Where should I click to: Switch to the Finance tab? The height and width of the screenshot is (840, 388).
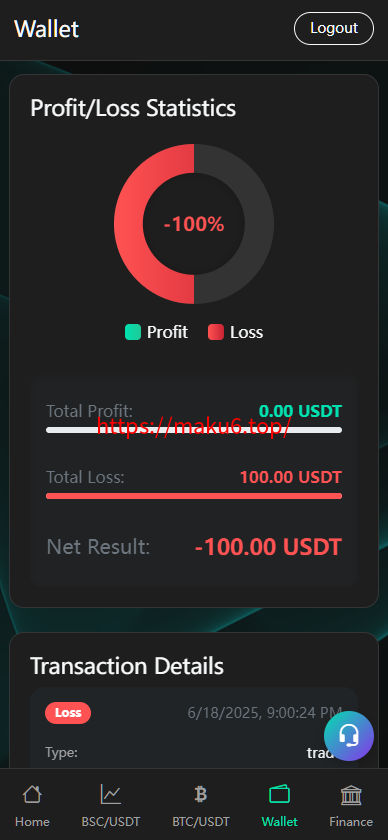pyautogui.click(x=351, y=805)
